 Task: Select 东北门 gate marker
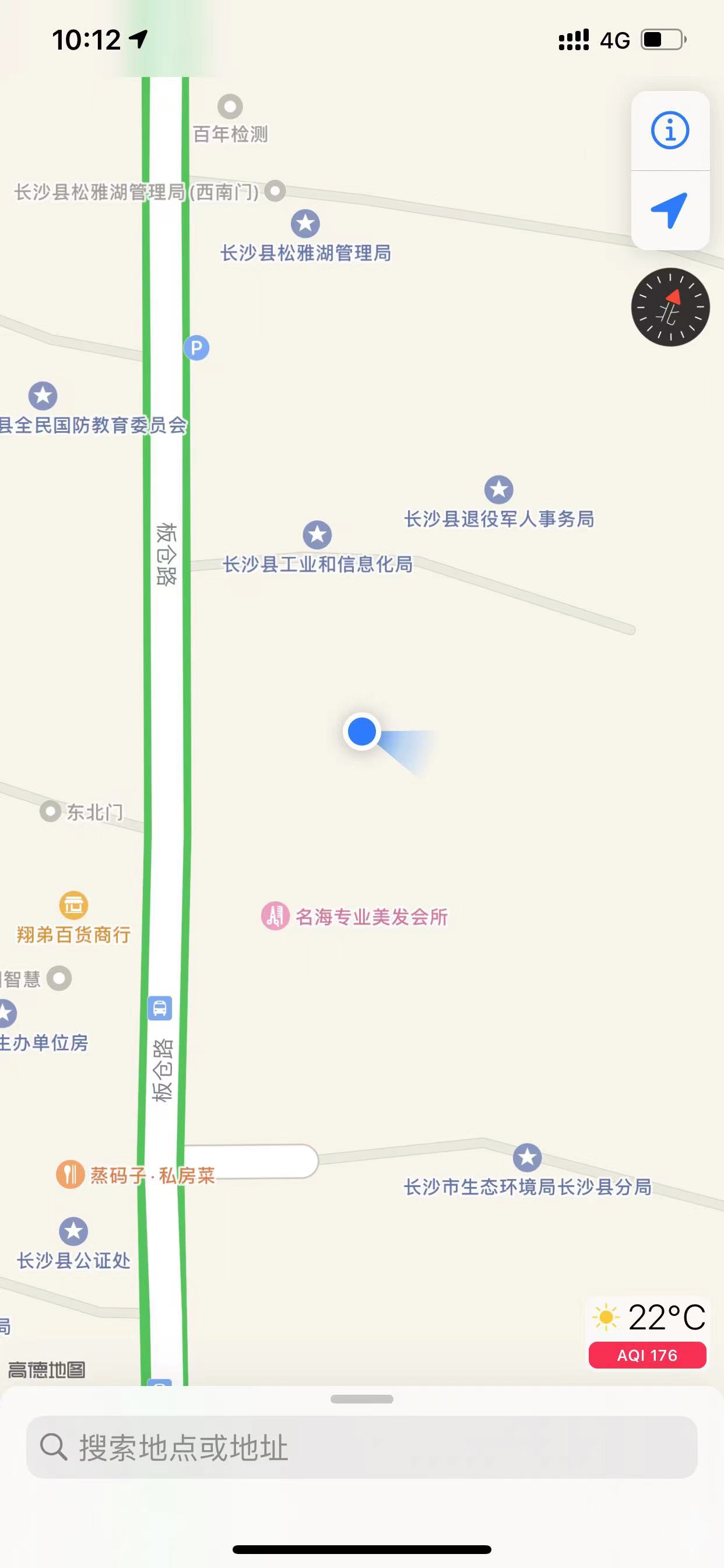click(x=51, y=811)
